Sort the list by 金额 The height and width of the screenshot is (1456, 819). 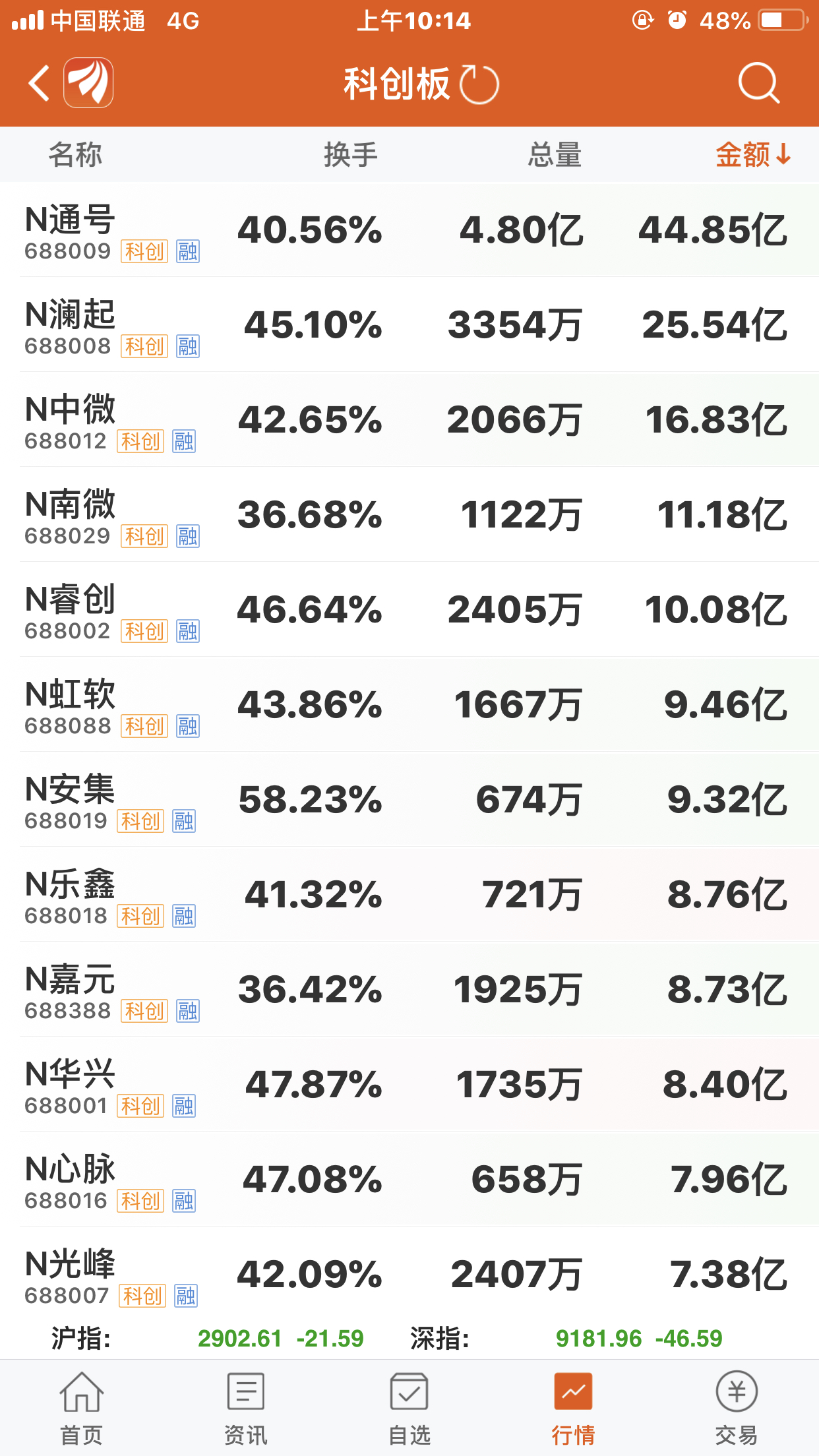coord(753,155)
